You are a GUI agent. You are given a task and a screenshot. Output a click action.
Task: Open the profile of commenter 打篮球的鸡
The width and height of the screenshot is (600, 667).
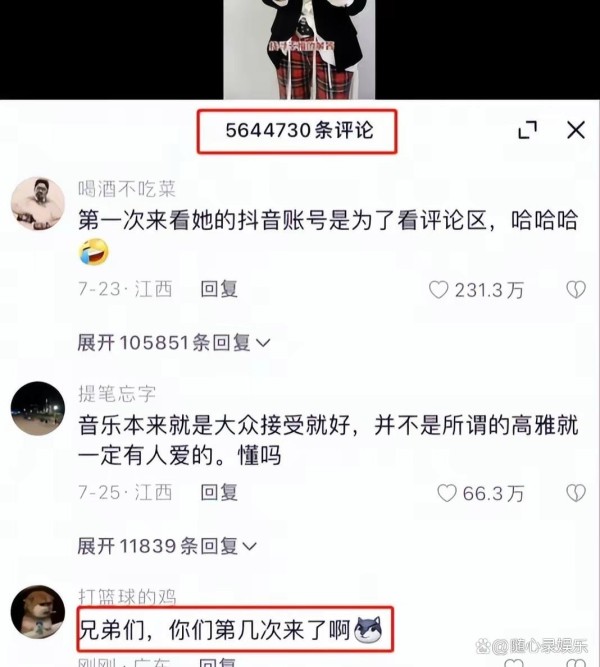[38, 612]
